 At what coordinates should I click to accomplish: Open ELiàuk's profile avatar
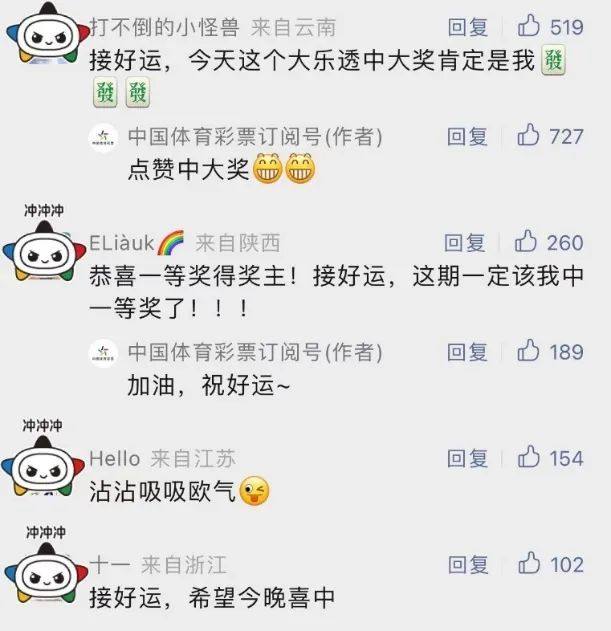pyautogui.click(x=40, y=256)
